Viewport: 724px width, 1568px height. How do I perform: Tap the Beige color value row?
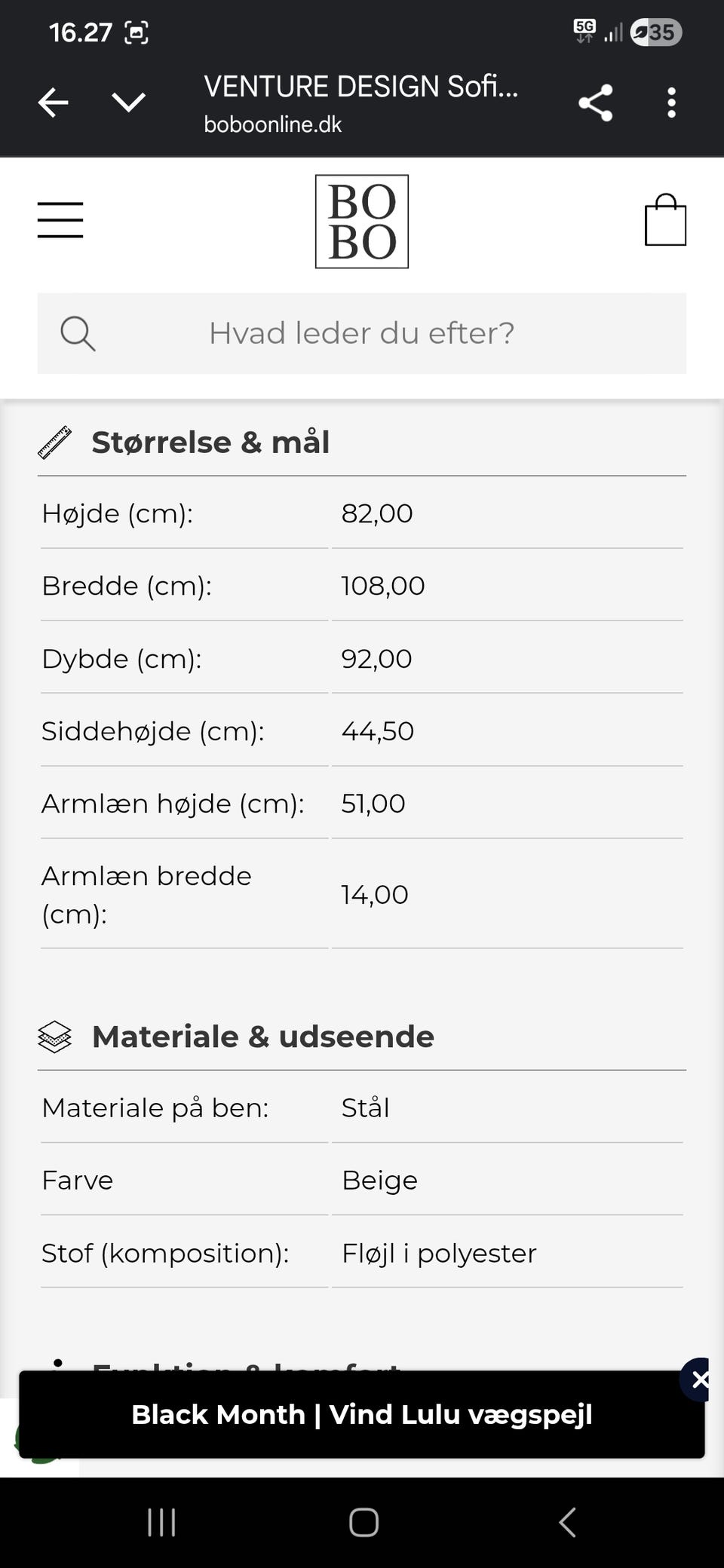click(379, 1181)
